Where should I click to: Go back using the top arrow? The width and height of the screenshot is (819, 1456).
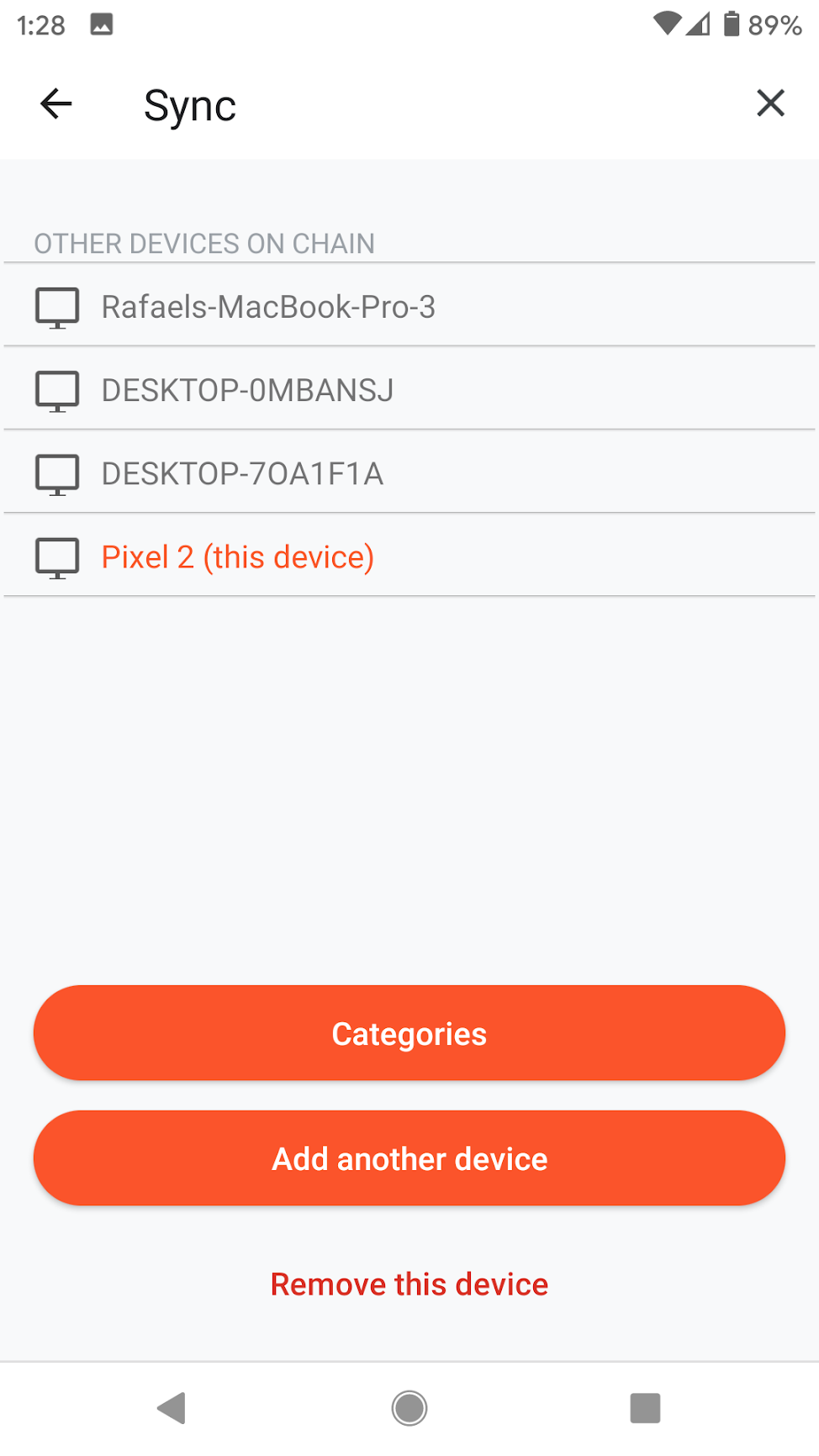(55, 104)
